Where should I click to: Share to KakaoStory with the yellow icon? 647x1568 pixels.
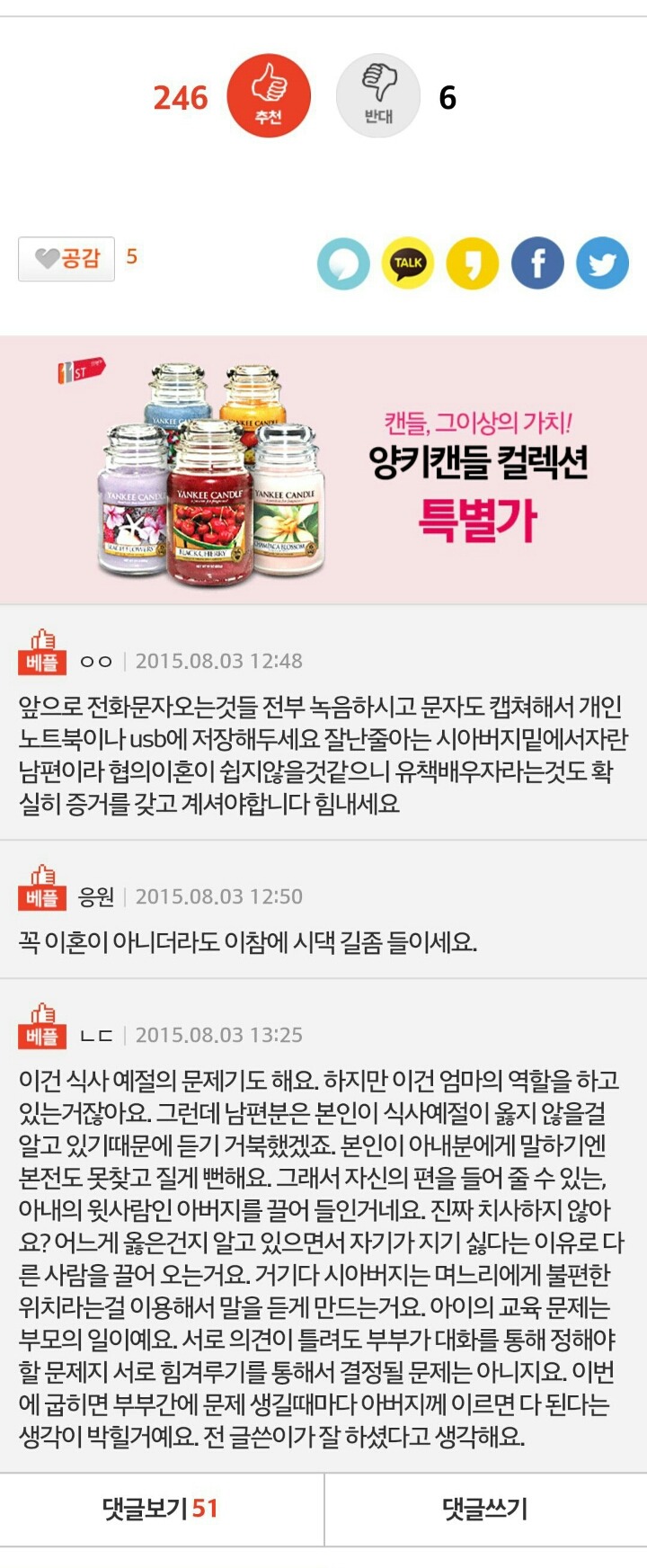[473, 263]
